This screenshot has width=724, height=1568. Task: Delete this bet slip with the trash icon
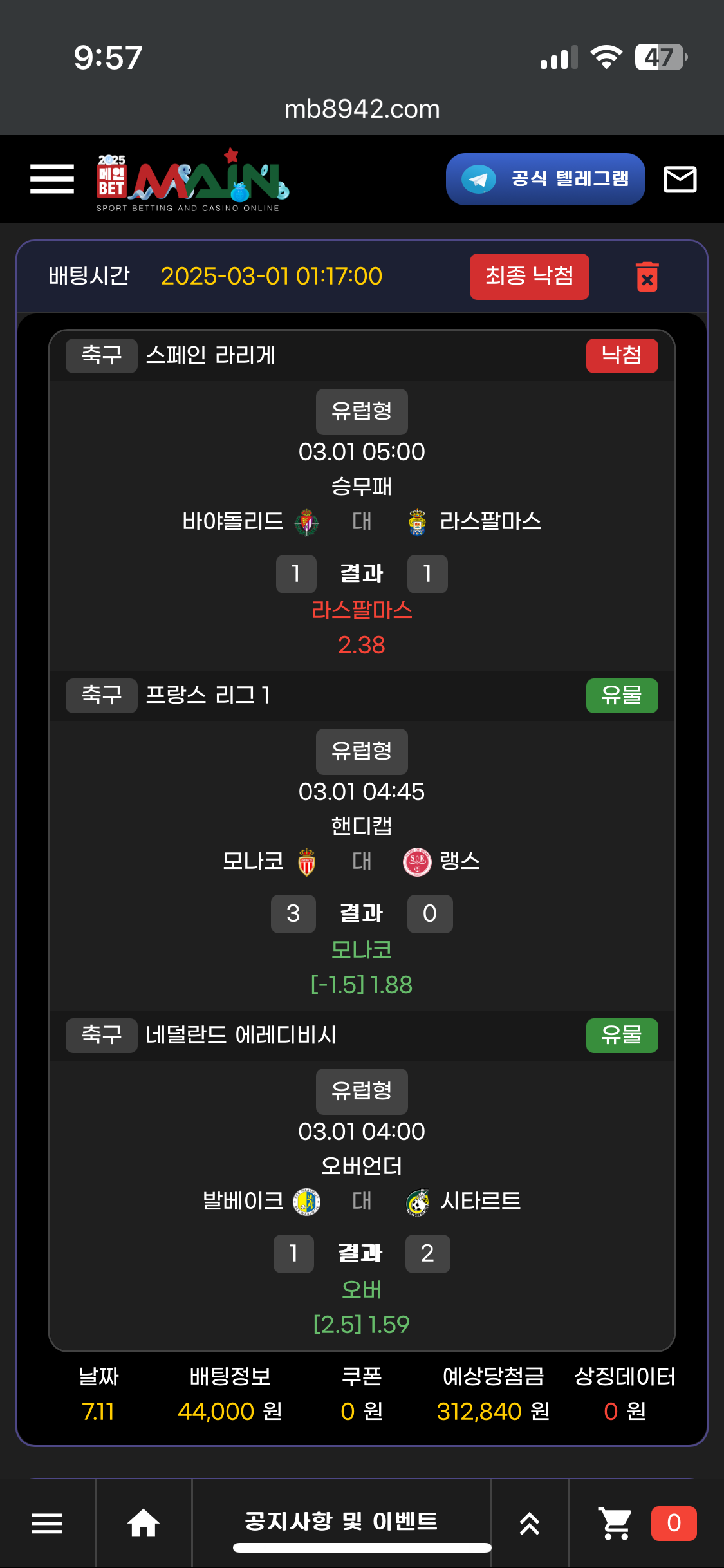click(647, 277)
